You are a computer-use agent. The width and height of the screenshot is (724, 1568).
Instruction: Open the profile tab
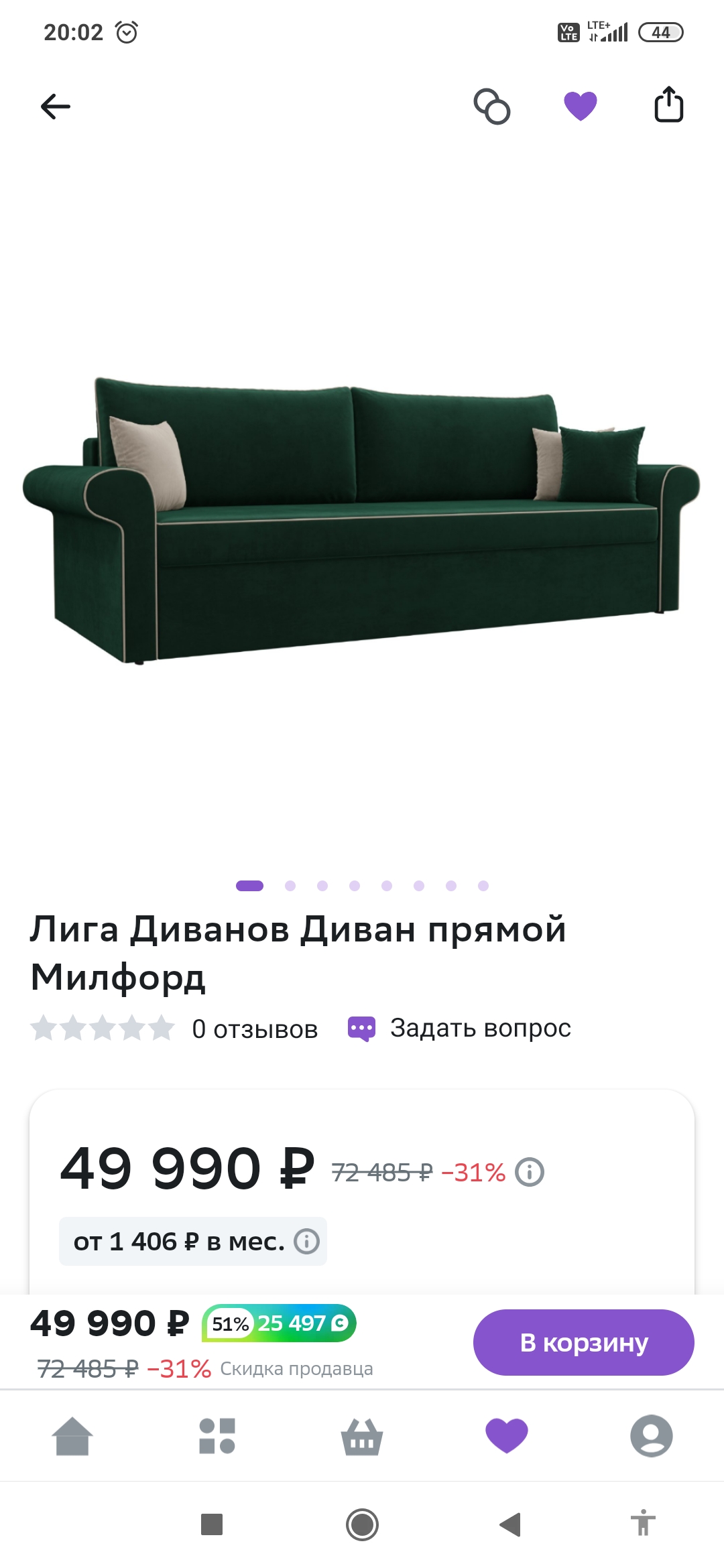[x=652, y=1436]
